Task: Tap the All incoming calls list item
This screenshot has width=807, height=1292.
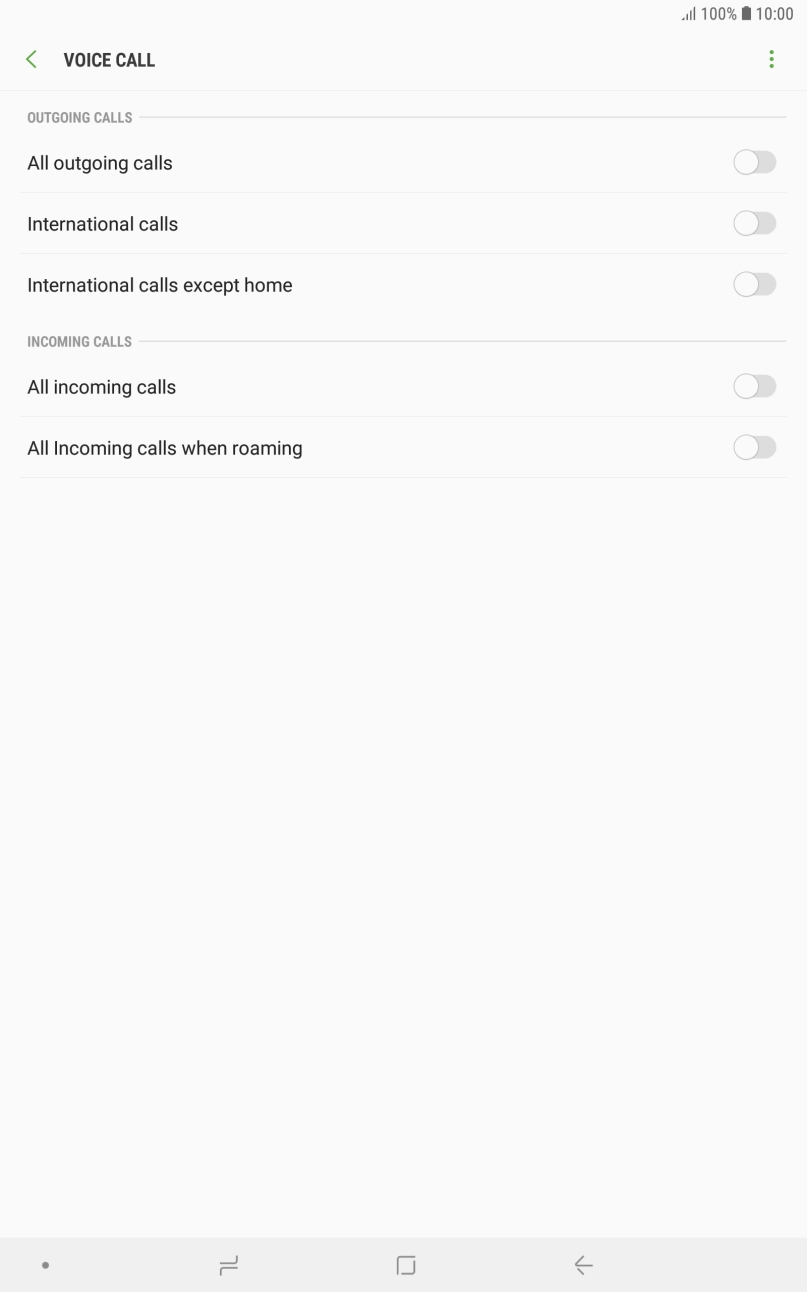Action: click(300, 387)
